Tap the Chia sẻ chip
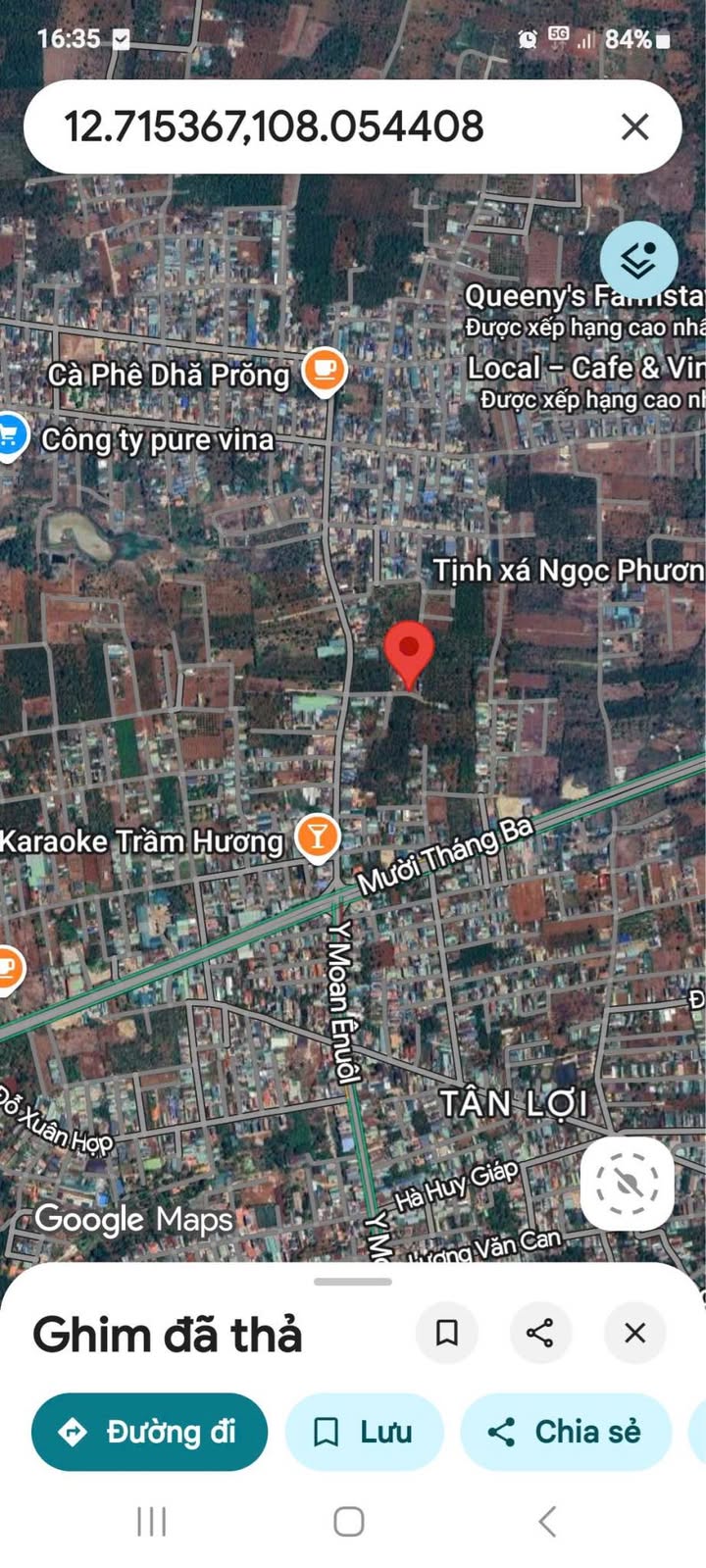The height and width of the screenshot is (1568, 706). click(x=566, y=1432)
